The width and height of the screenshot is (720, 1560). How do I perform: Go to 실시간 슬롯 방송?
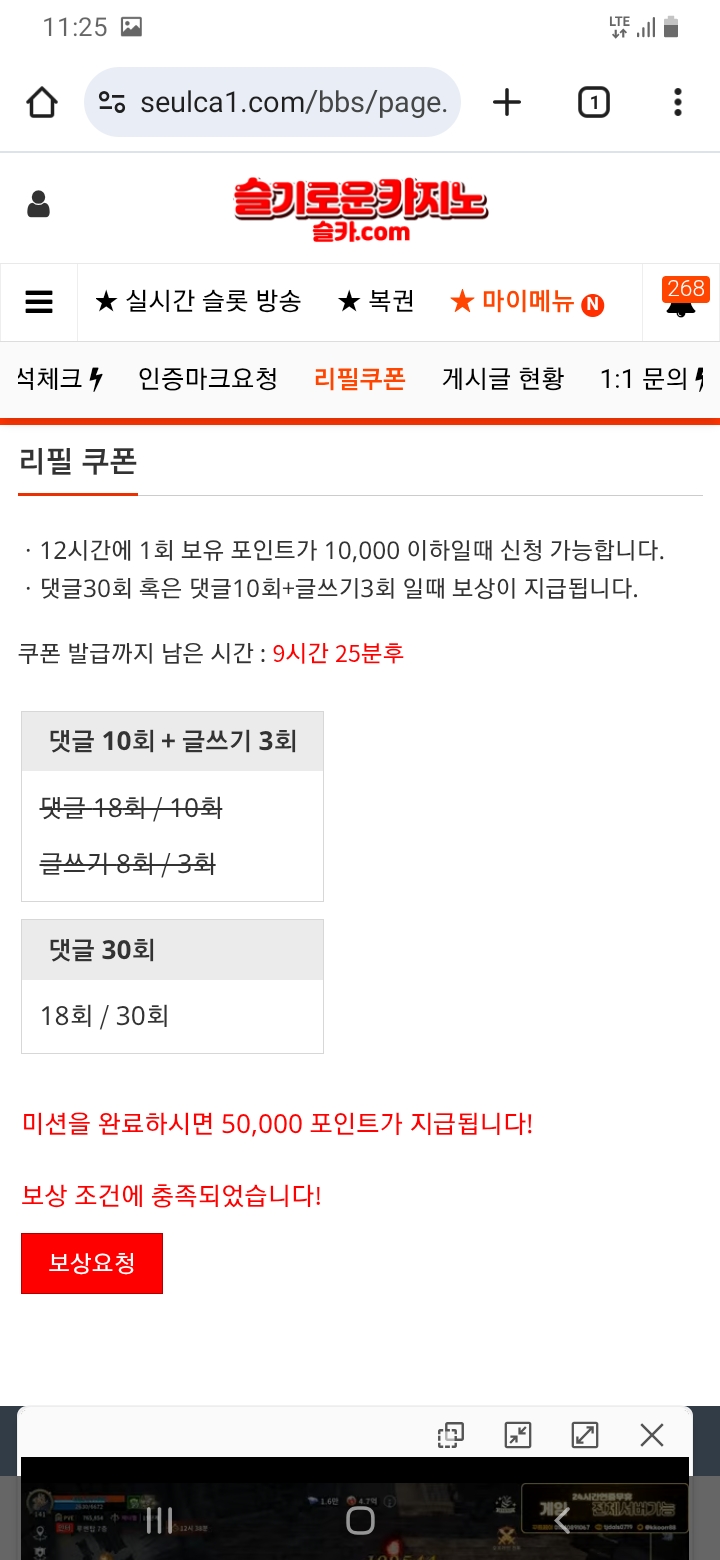pos(198,301)
